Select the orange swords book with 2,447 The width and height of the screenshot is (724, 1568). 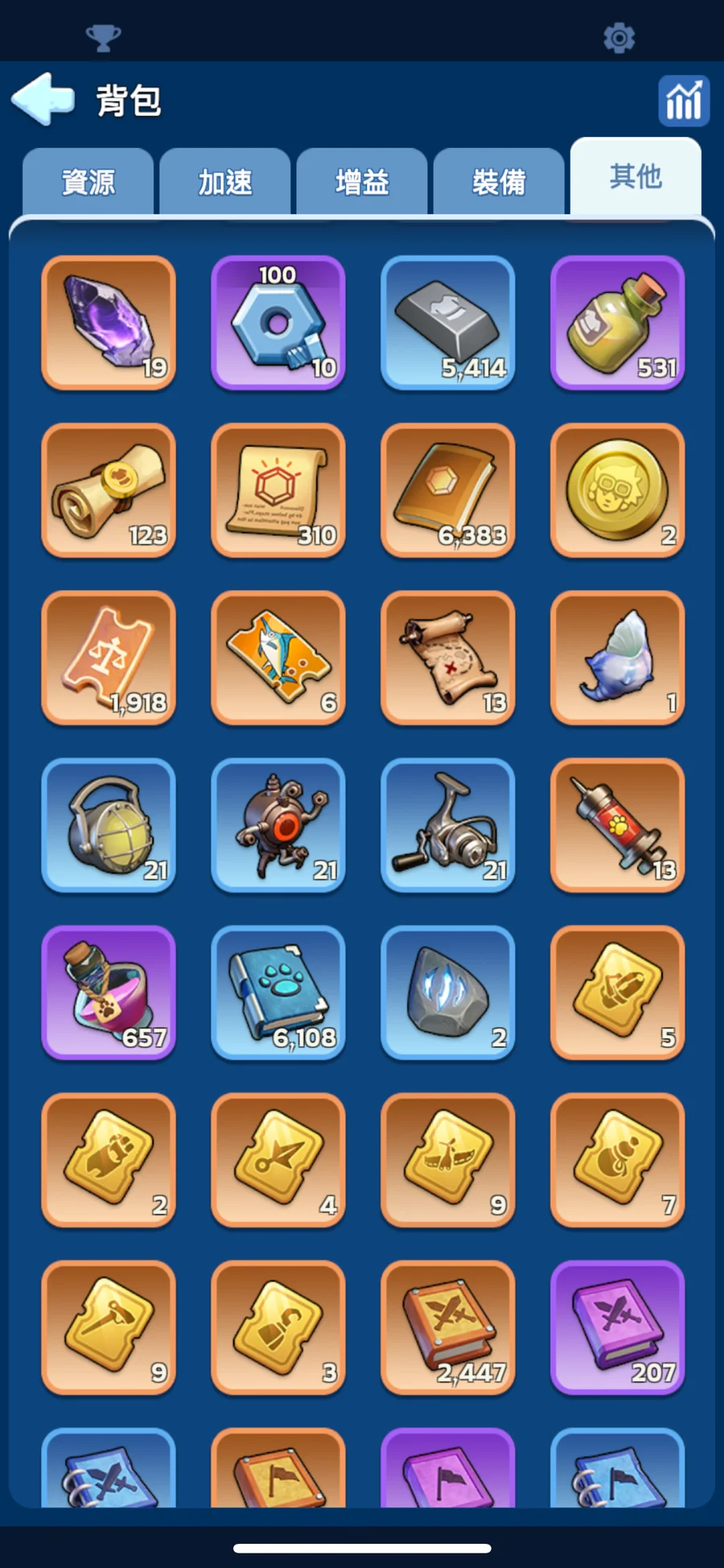(x=448, y=1327)
